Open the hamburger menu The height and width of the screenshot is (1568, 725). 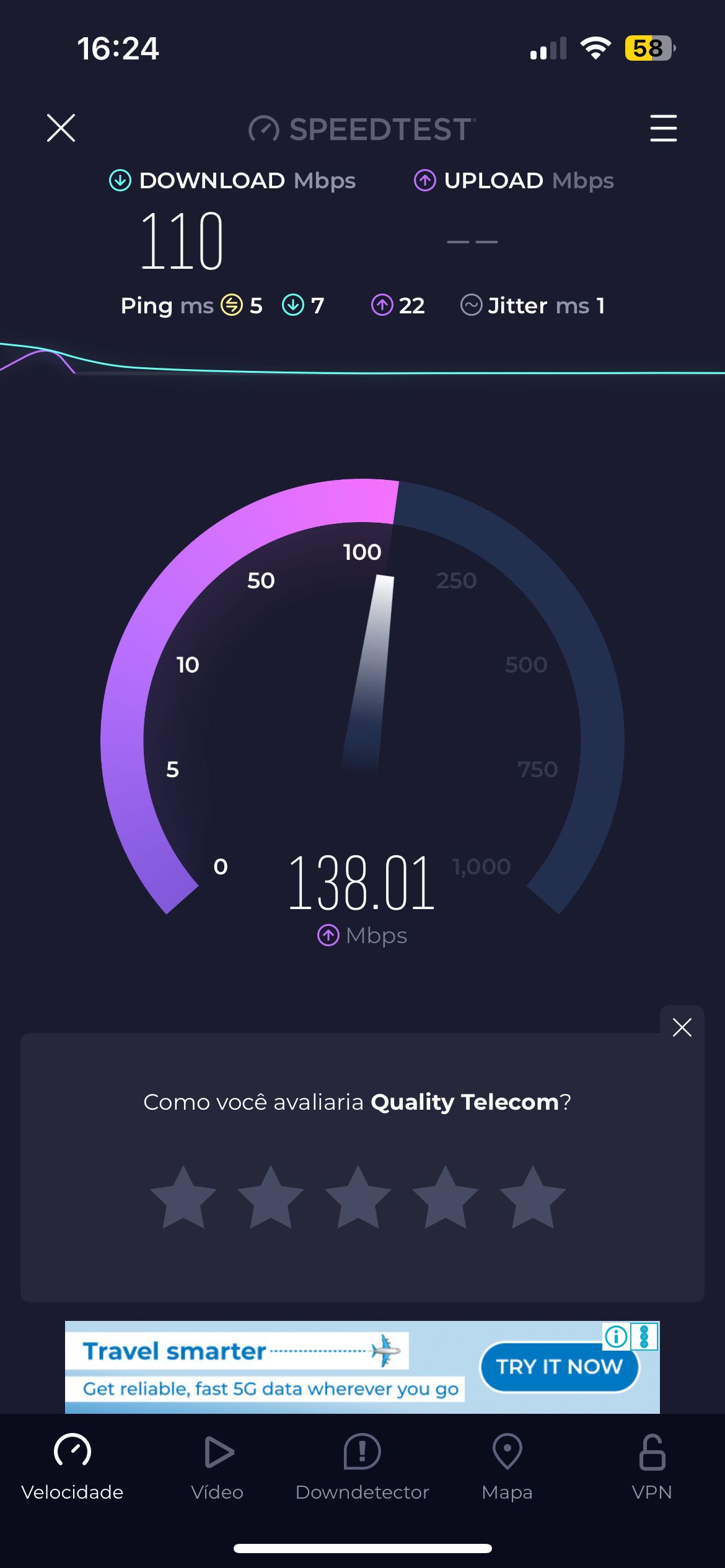coord(663,128)
